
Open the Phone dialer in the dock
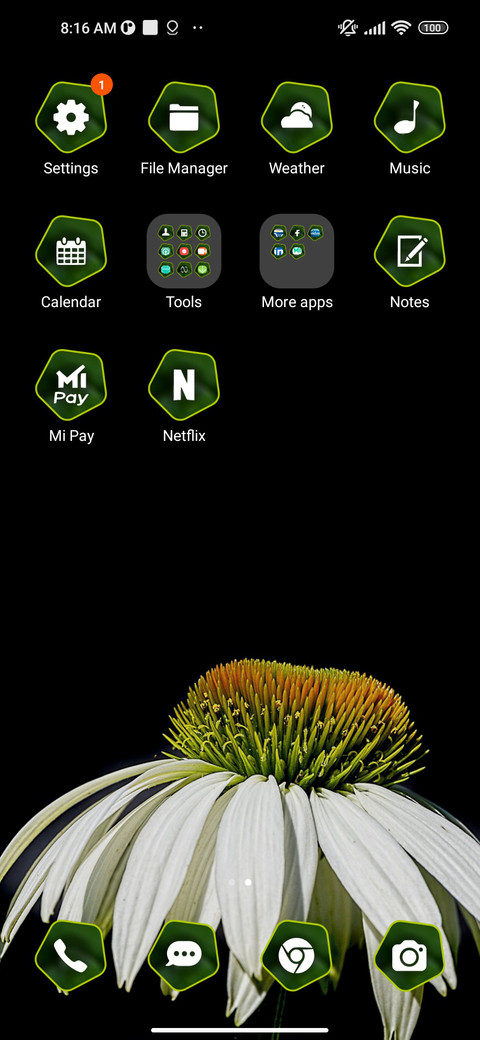point(71,956)
